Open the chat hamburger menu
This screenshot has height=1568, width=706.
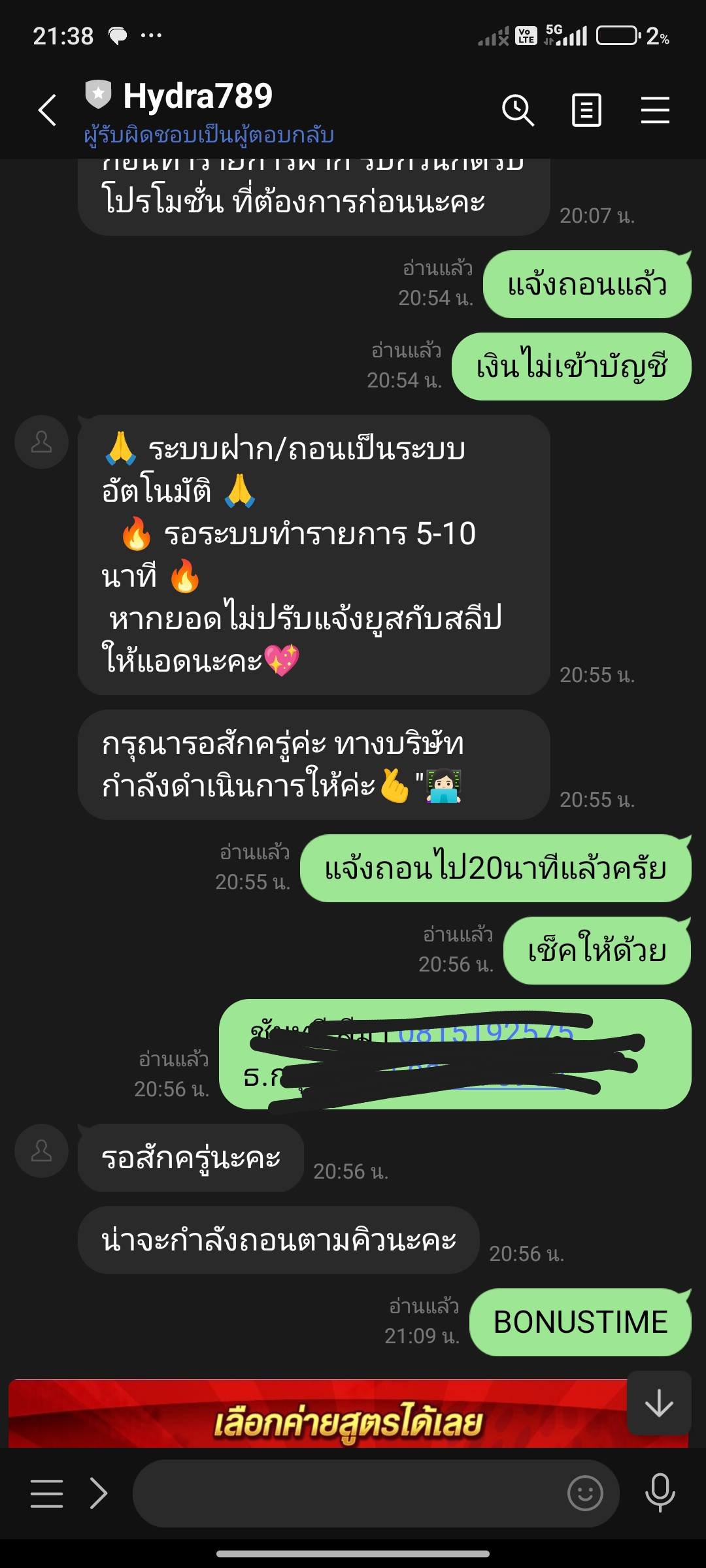click(655, 110)
